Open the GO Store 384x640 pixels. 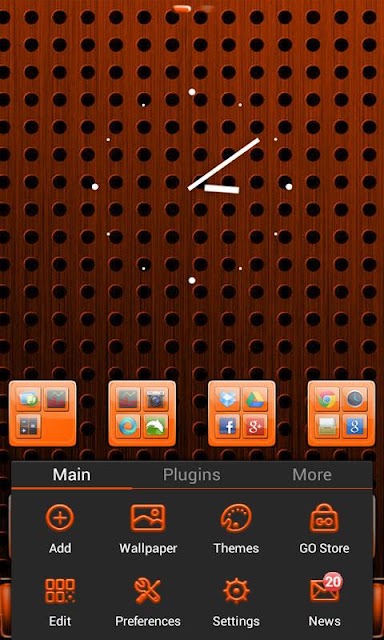tap(324, 529)
